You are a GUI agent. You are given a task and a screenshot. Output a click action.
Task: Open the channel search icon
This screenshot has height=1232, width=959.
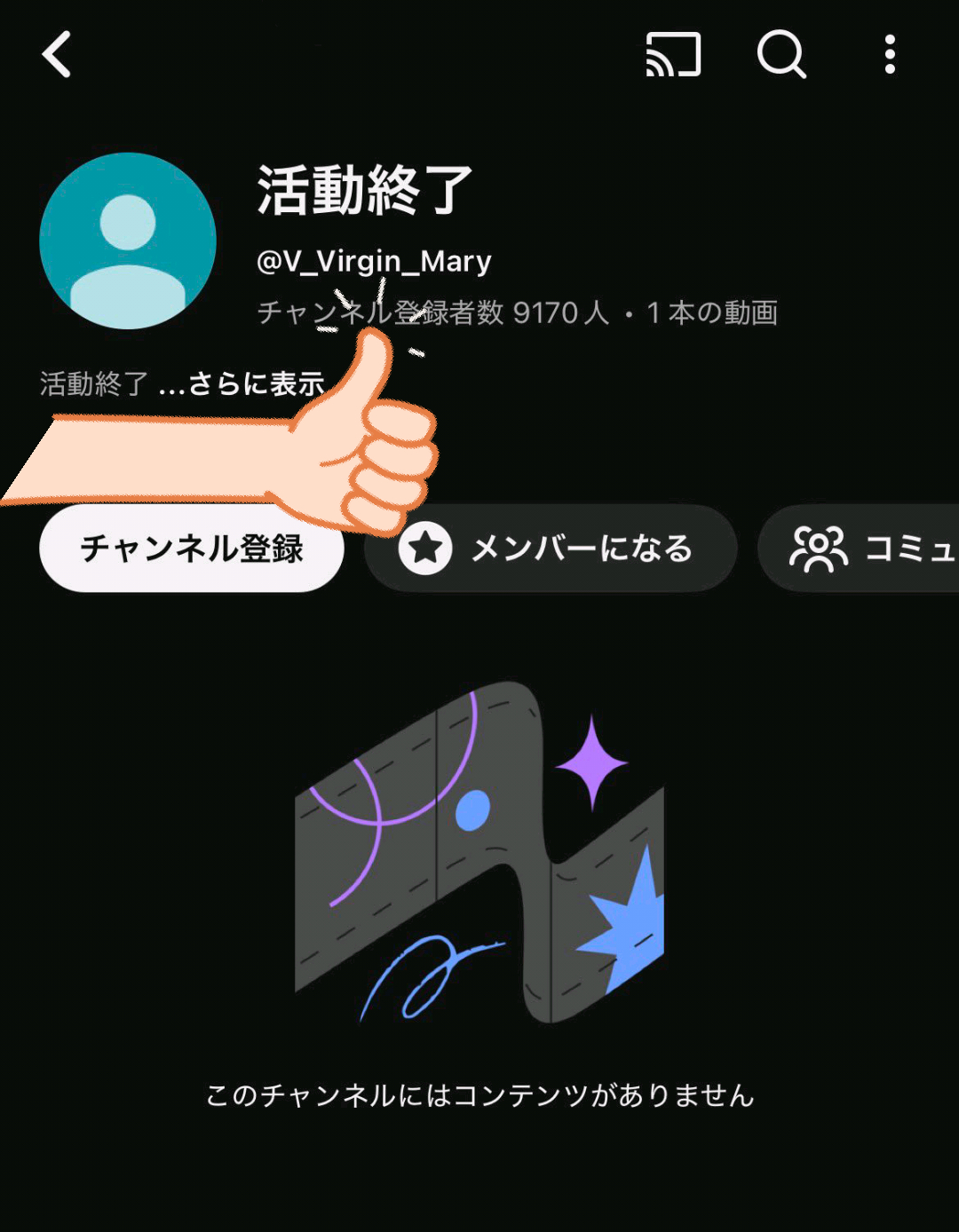(x=781, y=55)
